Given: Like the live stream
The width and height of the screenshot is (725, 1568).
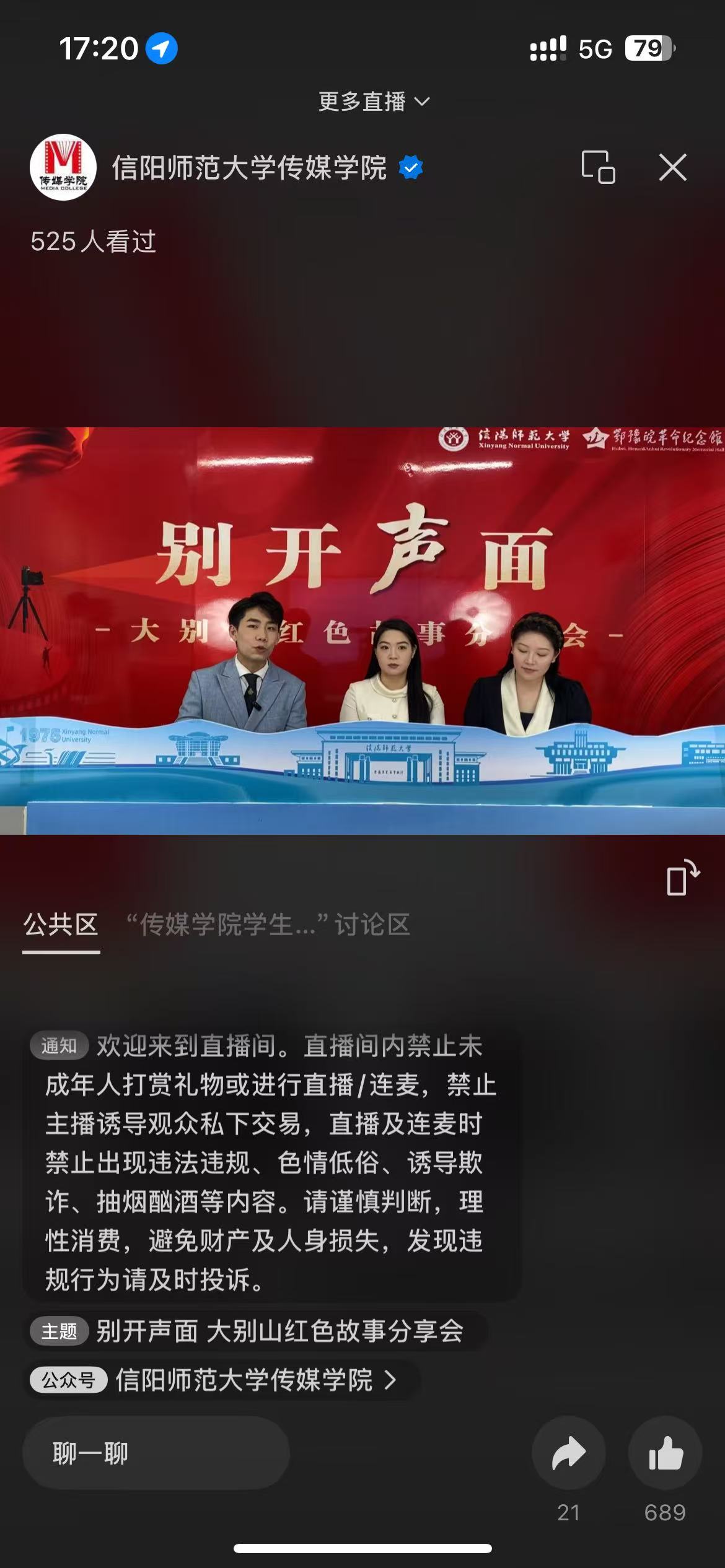Looking at the screenshot, I should [665, 1453].
